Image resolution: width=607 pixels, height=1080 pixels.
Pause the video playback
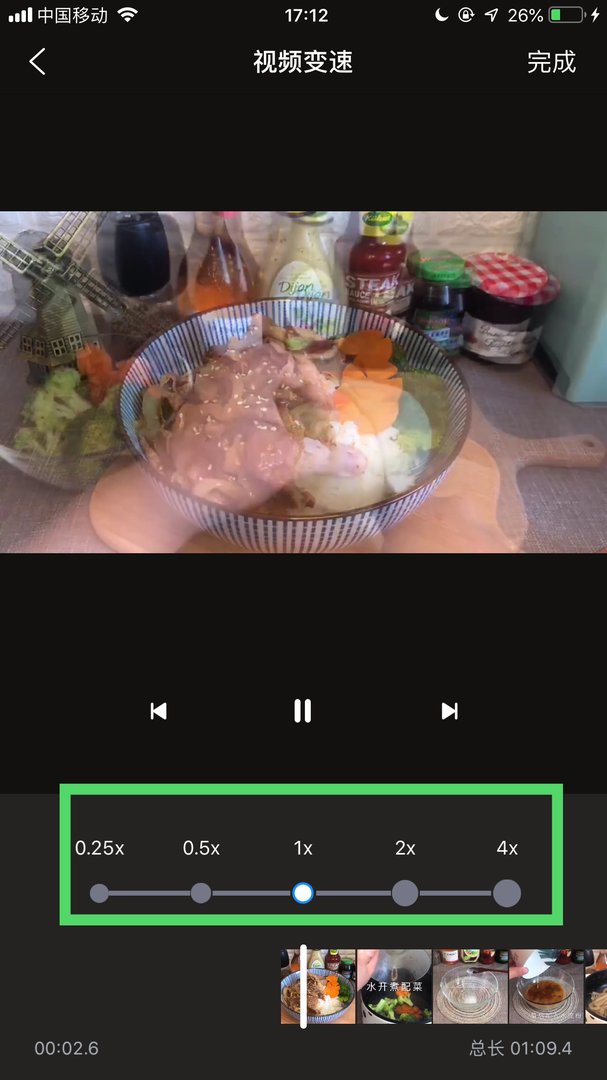point(302,711)
